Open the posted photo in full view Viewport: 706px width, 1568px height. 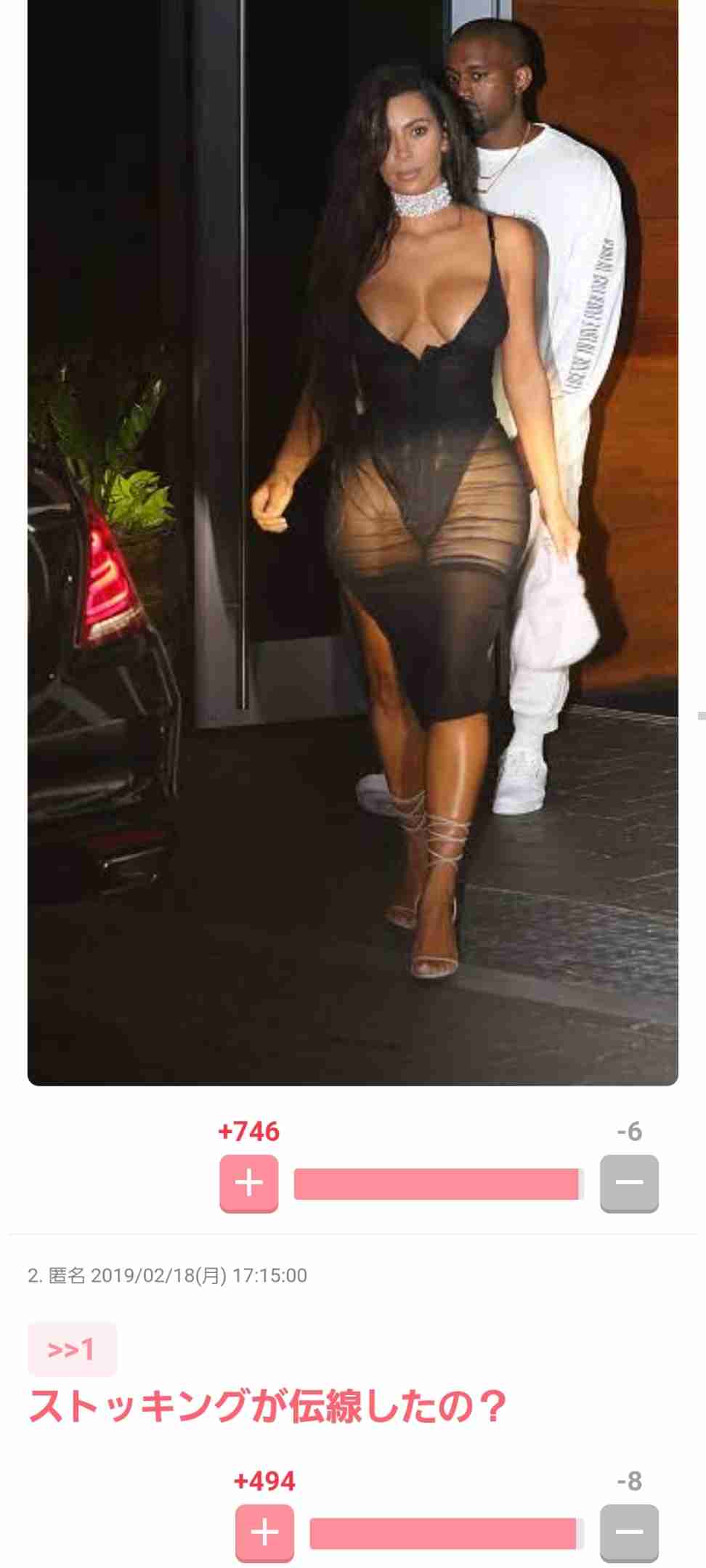[x=353, y=542]
